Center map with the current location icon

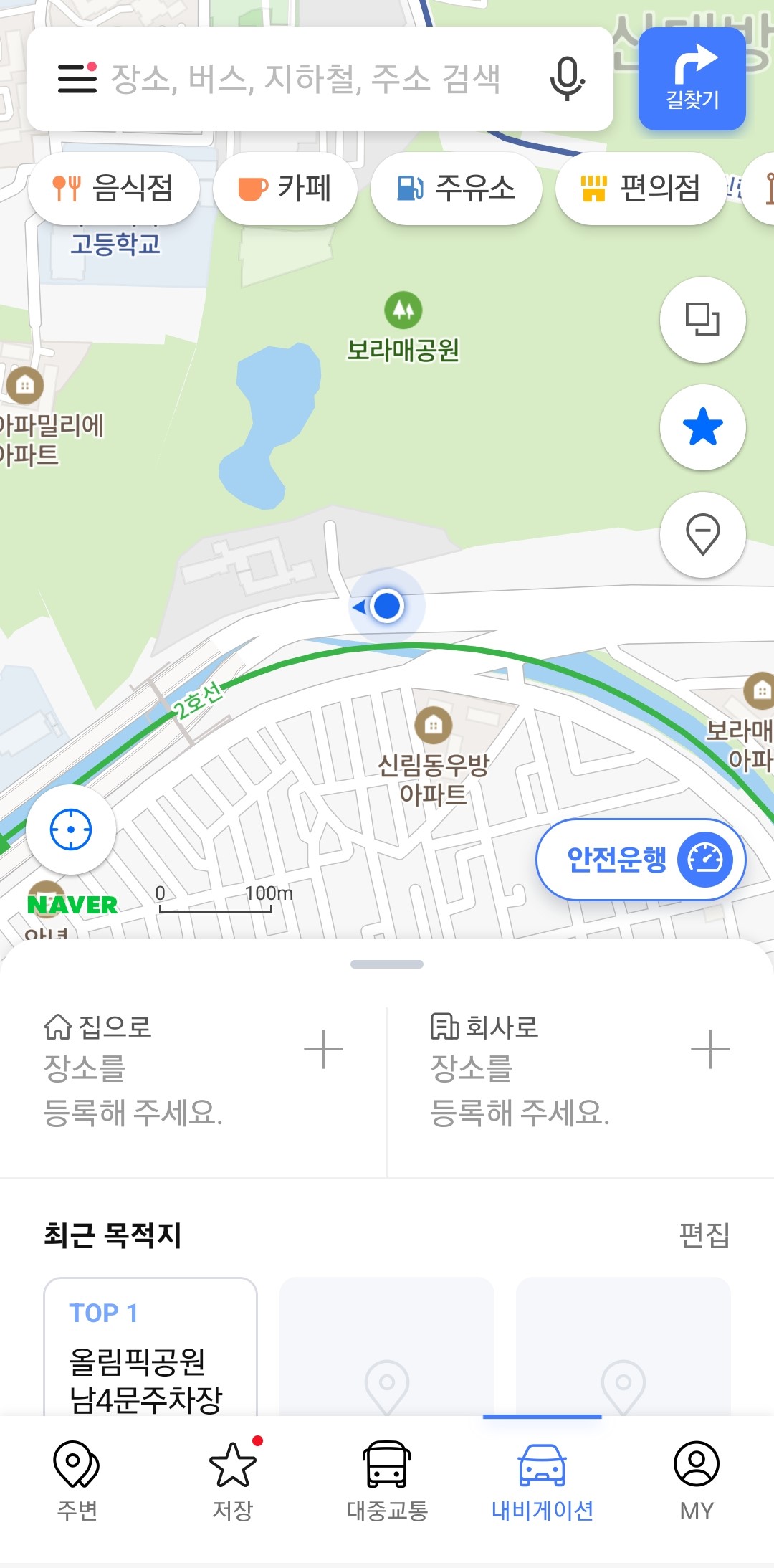tap(70, 829)
